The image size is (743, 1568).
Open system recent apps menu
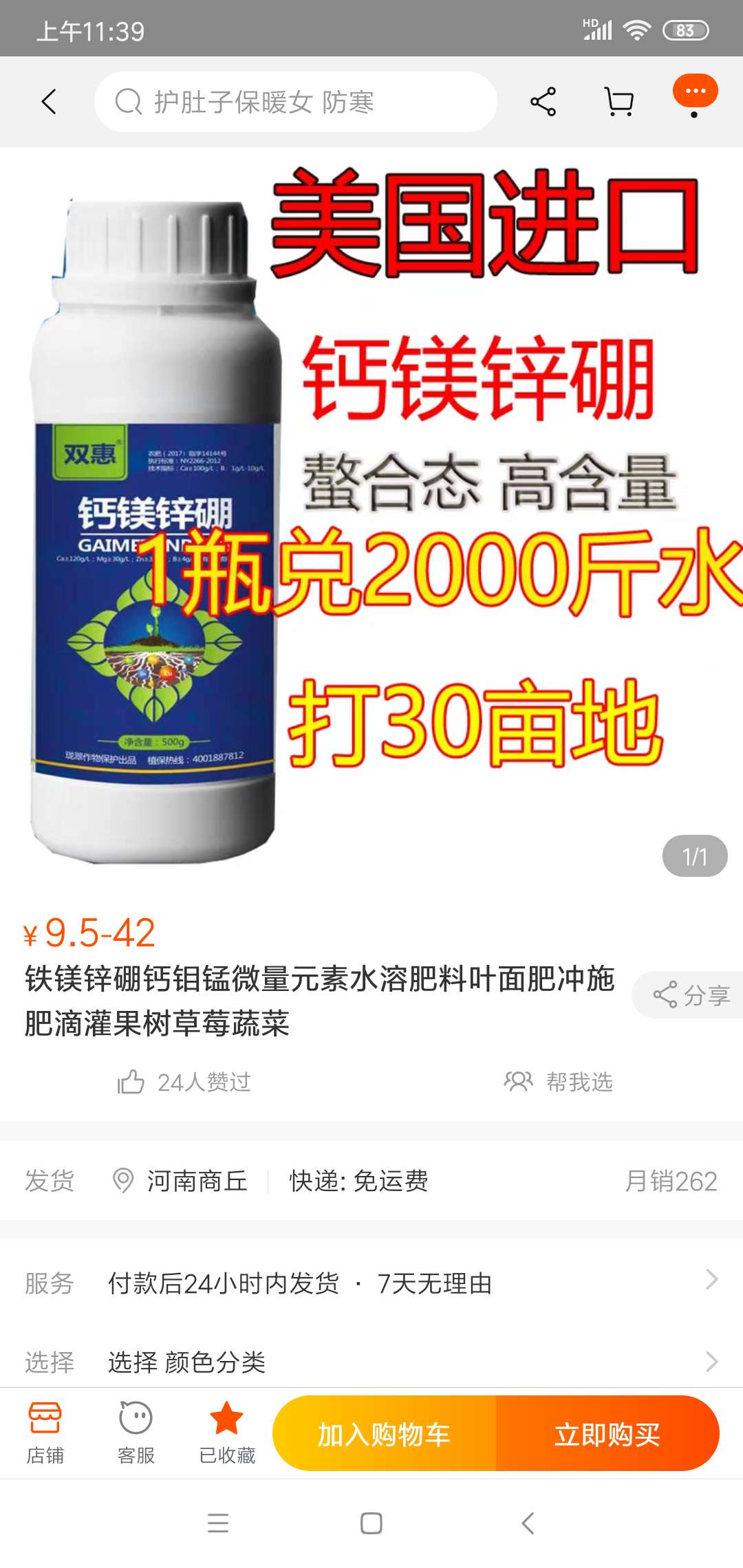(217, 1523)
